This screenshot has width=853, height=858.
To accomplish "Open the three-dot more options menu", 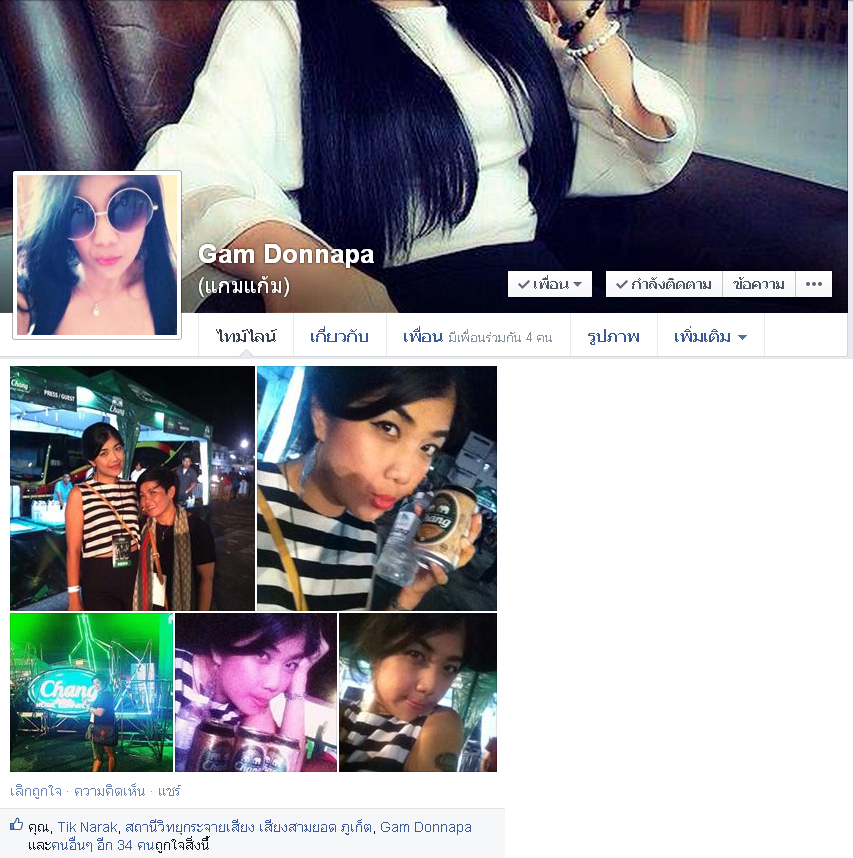I will click(814, 284).
